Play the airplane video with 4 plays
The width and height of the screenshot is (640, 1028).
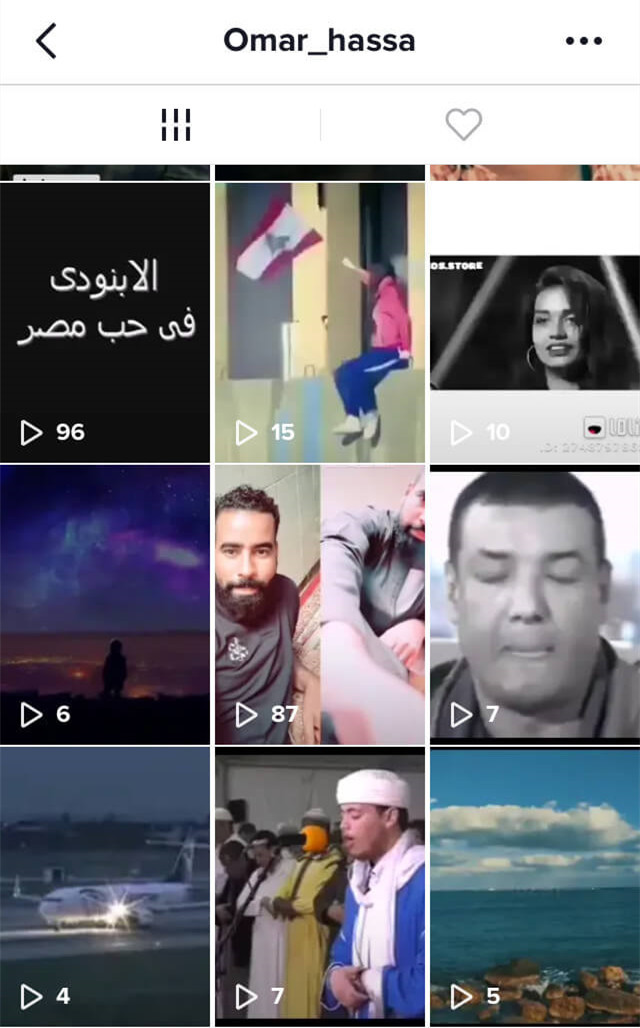105,886
